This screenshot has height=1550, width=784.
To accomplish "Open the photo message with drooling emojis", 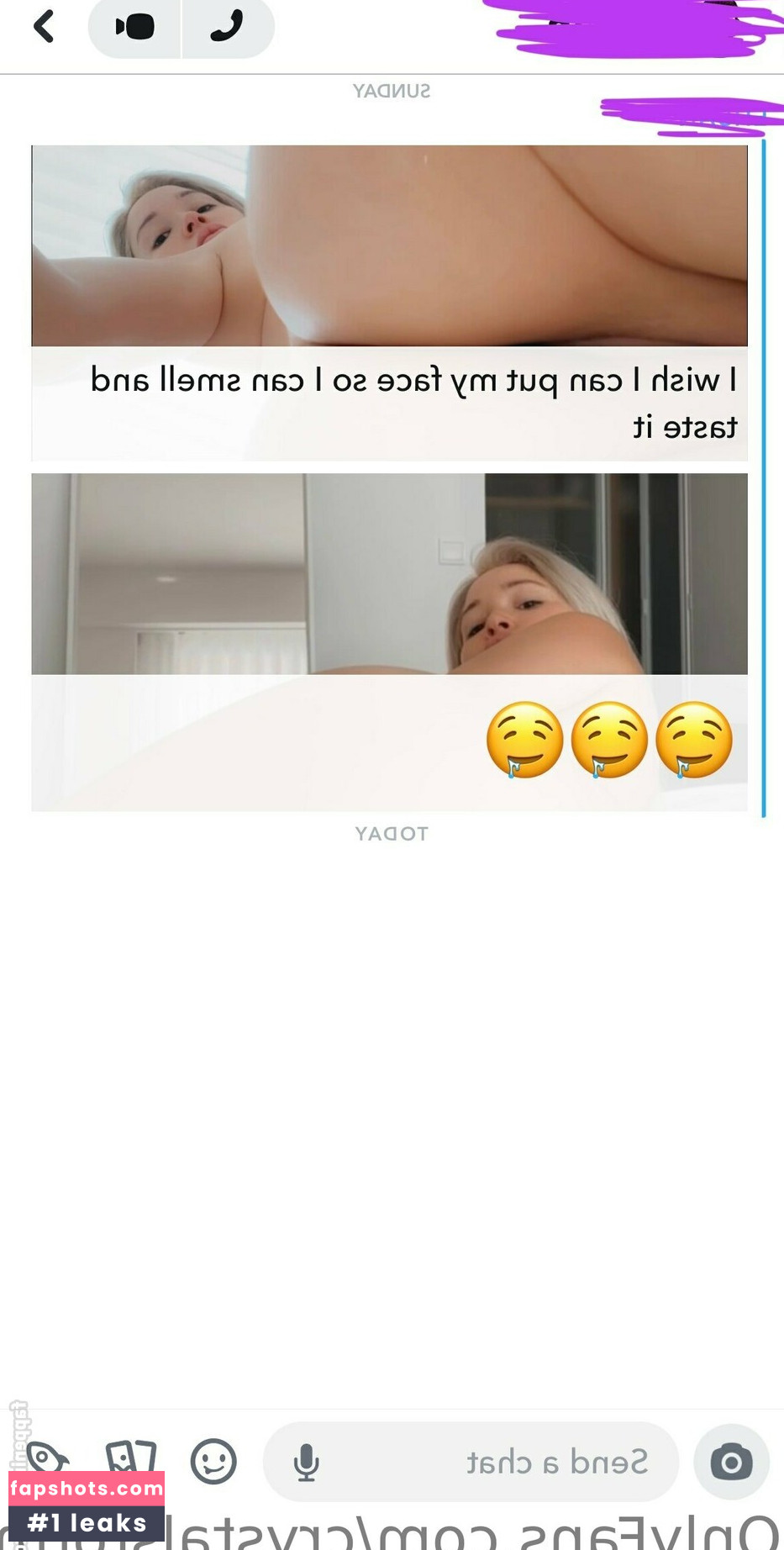I will (389, 642).
